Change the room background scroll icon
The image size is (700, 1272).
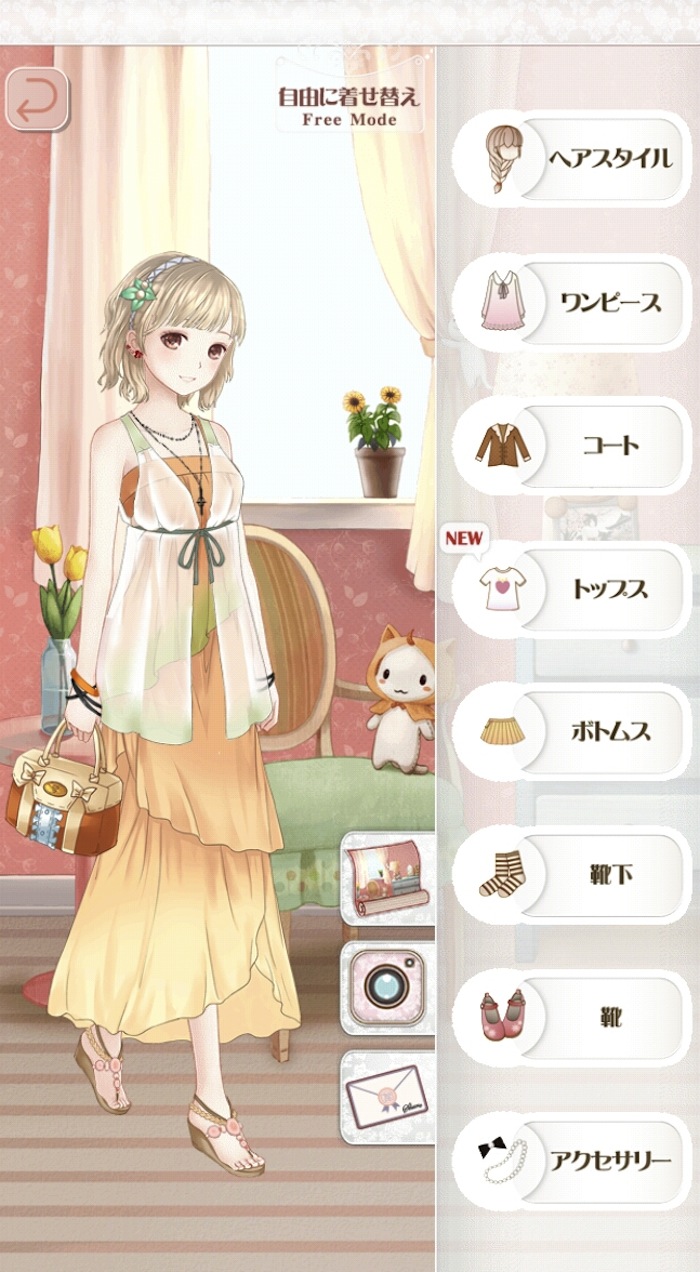[x=387, y=877]
